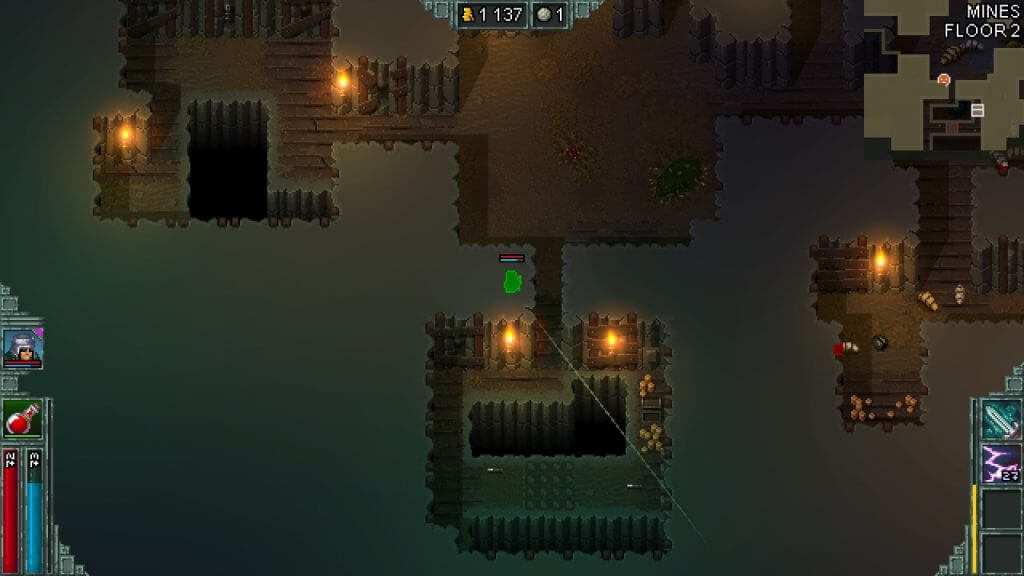Cast the purple lightning spell

[x=1000, y=464]
